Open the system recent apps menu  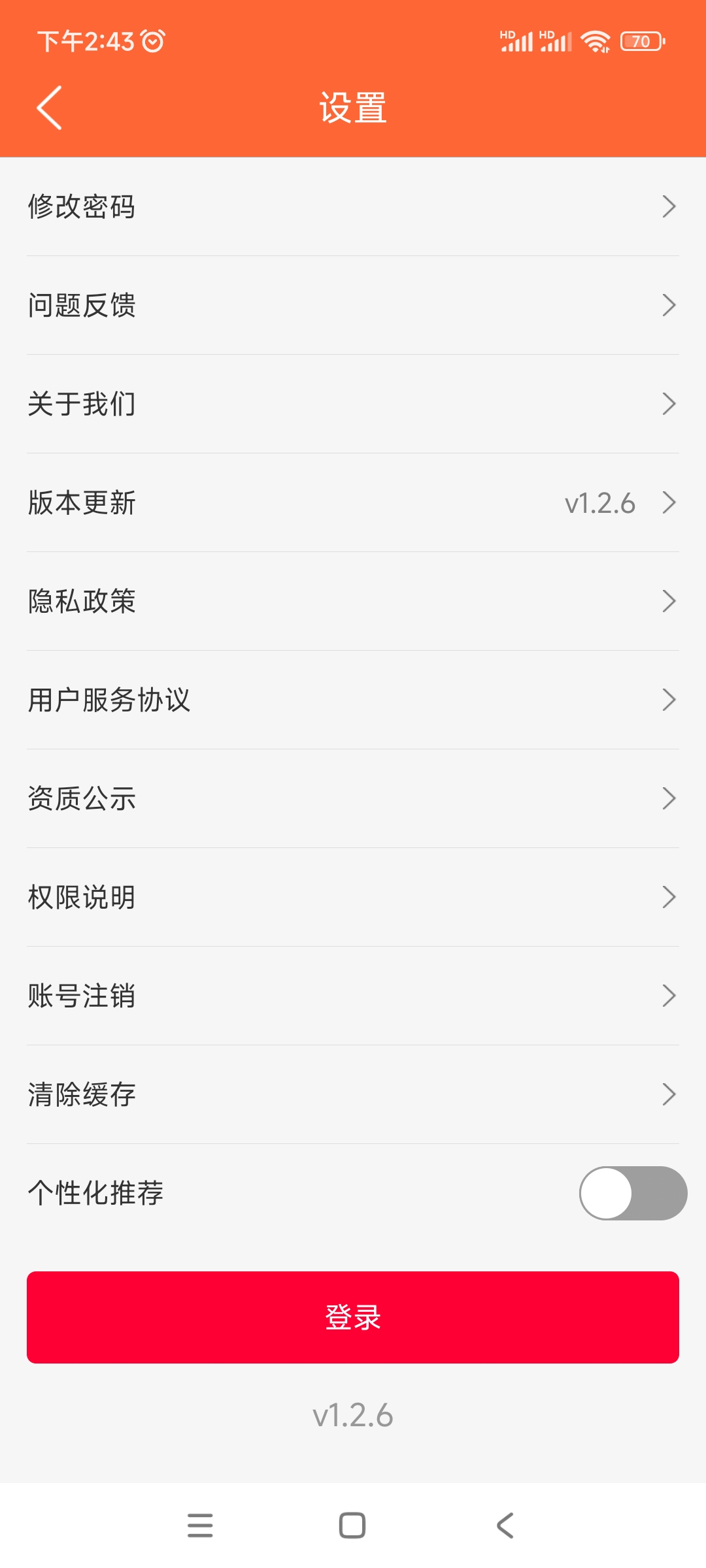click(x=200, y=1526)
